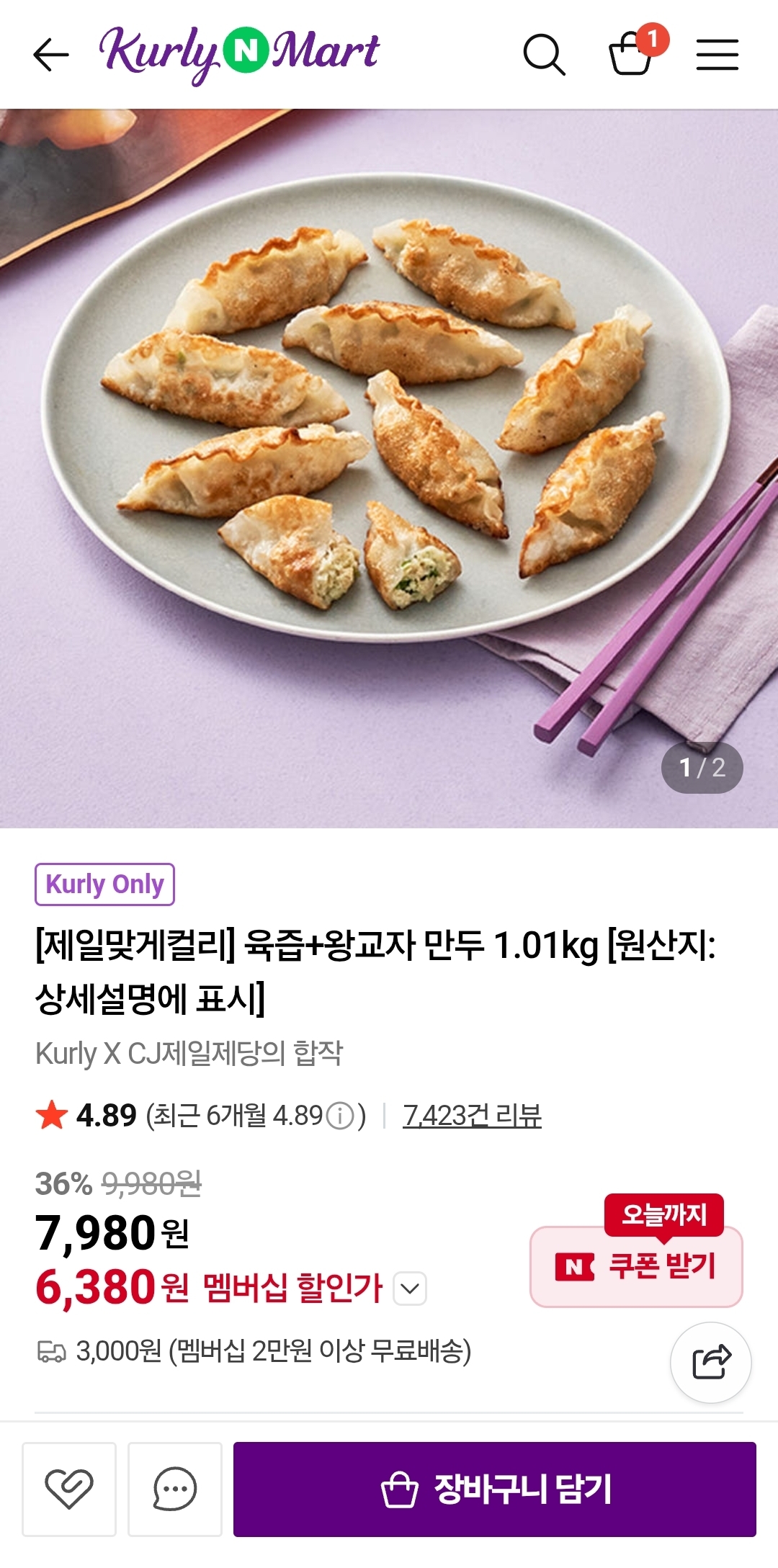778x1568 pixels.
Task: Expand the 멤버십 할인가 dropdown chevron
Action: coord(410,1289)
